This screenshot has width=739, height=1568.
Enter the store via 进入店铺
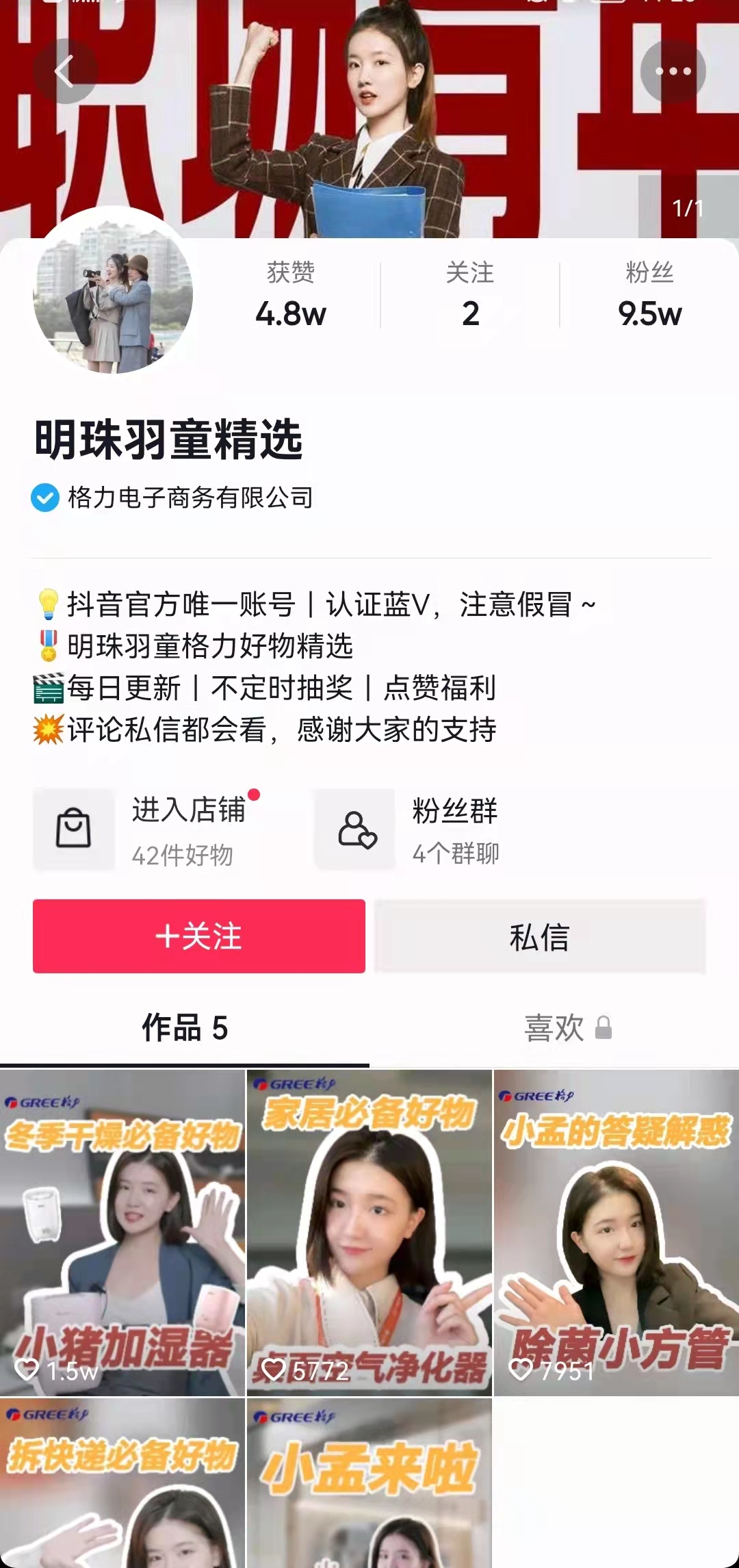coord(147,830)
